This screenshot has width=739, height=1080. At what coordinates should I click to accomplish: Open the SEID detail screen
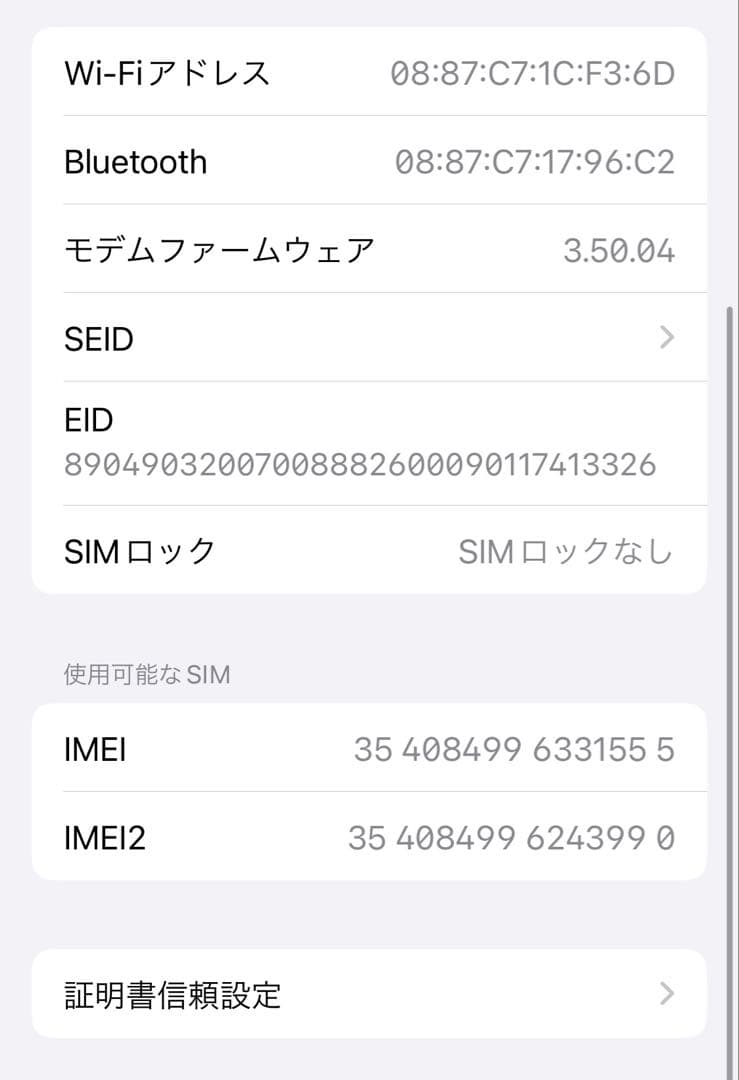point(369,339)
